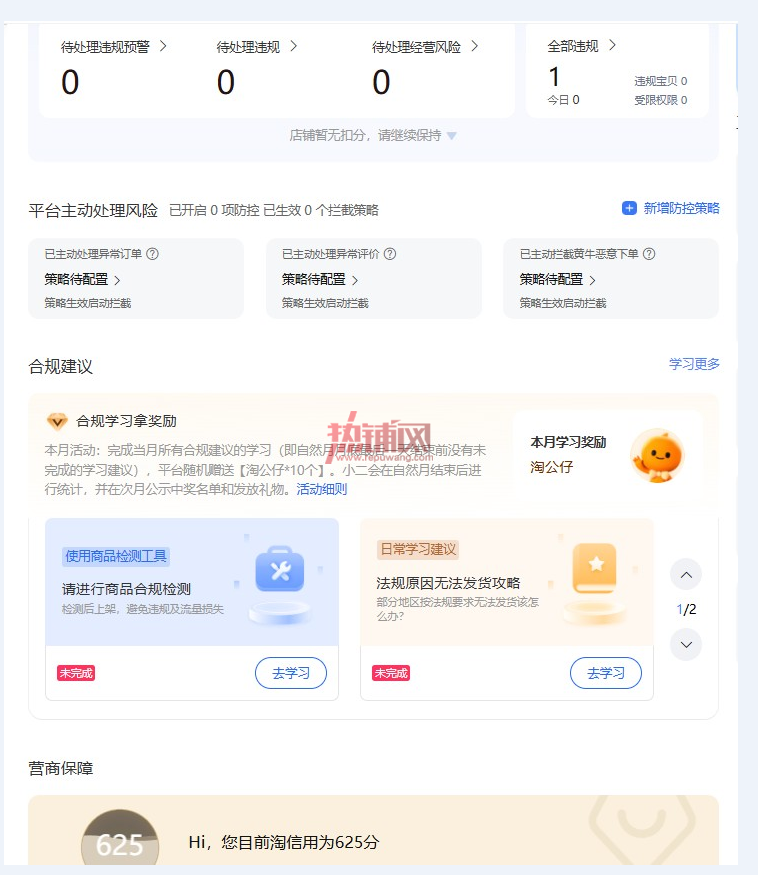Open the 法规原因无法发货攻略 card
The image size is (758, 875).
507,582
